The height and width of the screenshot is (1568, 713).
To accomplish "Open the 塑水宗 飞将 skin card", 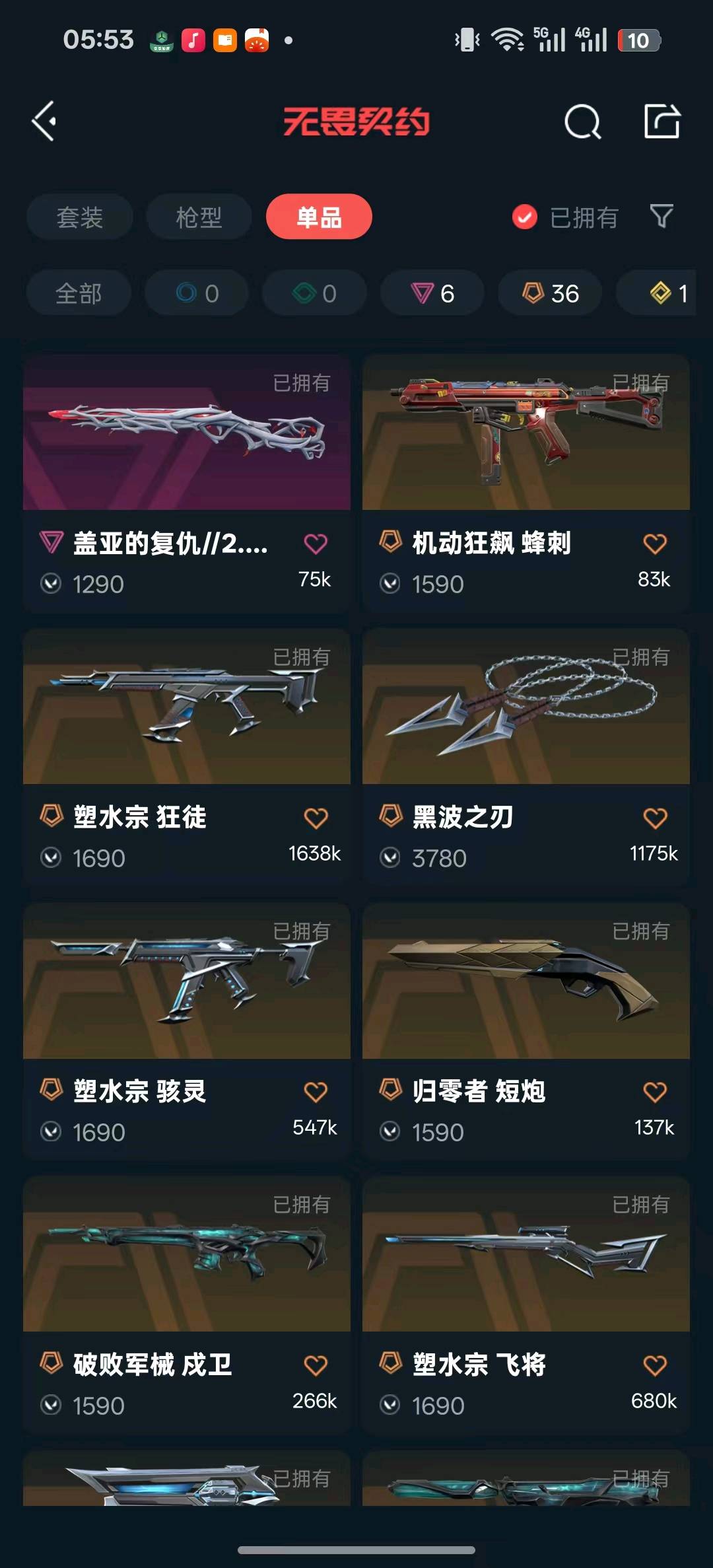I will pos(526,1254).
